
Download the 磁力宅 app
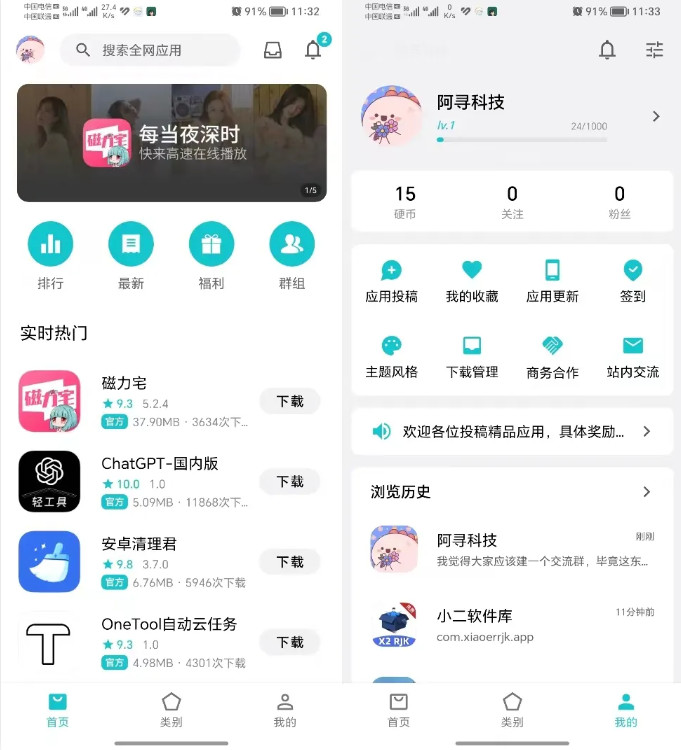(290, 401)
